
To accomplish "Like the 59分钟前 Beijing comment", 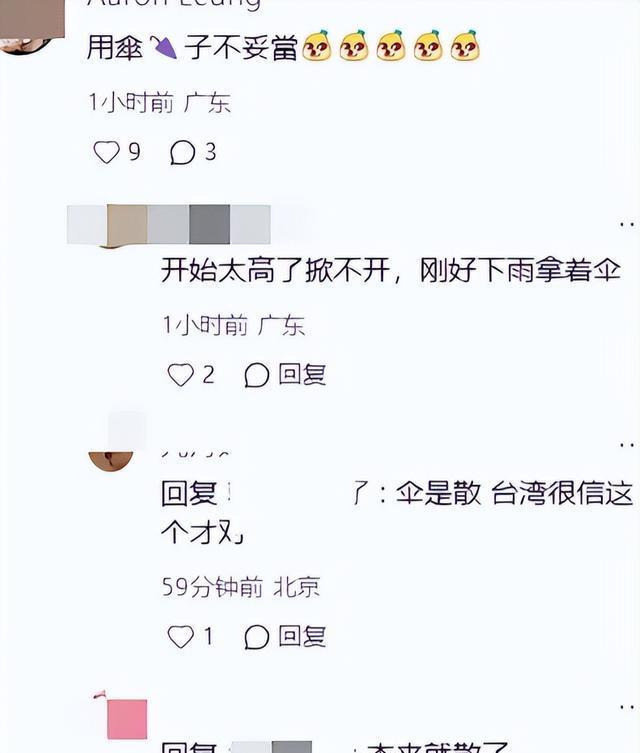I will 181,636.
